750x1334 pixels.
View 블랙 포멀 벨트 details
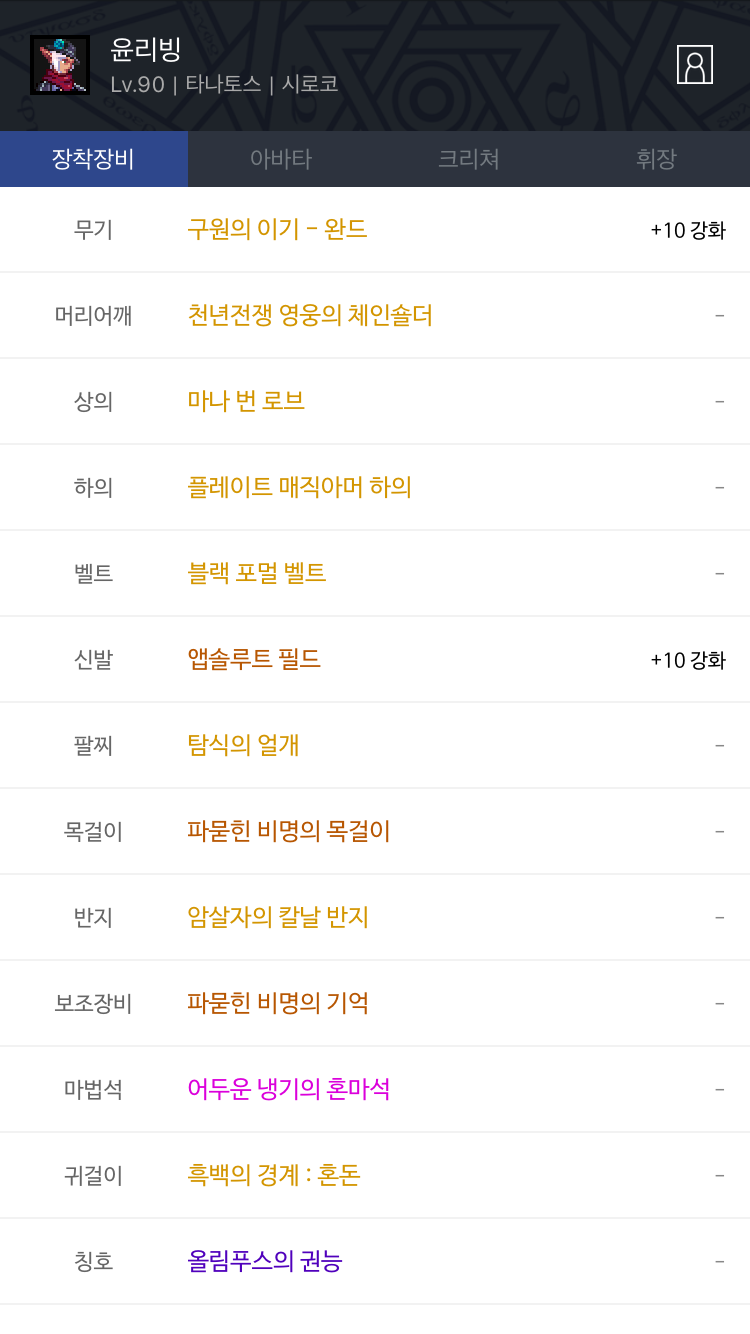(x=375, y=573)
